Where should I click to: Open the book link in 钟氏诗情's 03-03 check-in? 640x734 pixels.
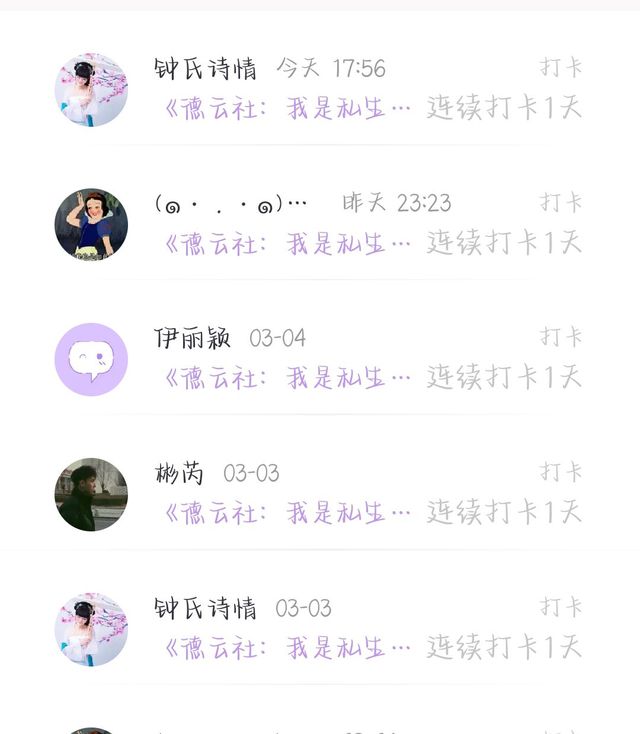[x=287, y=647]
